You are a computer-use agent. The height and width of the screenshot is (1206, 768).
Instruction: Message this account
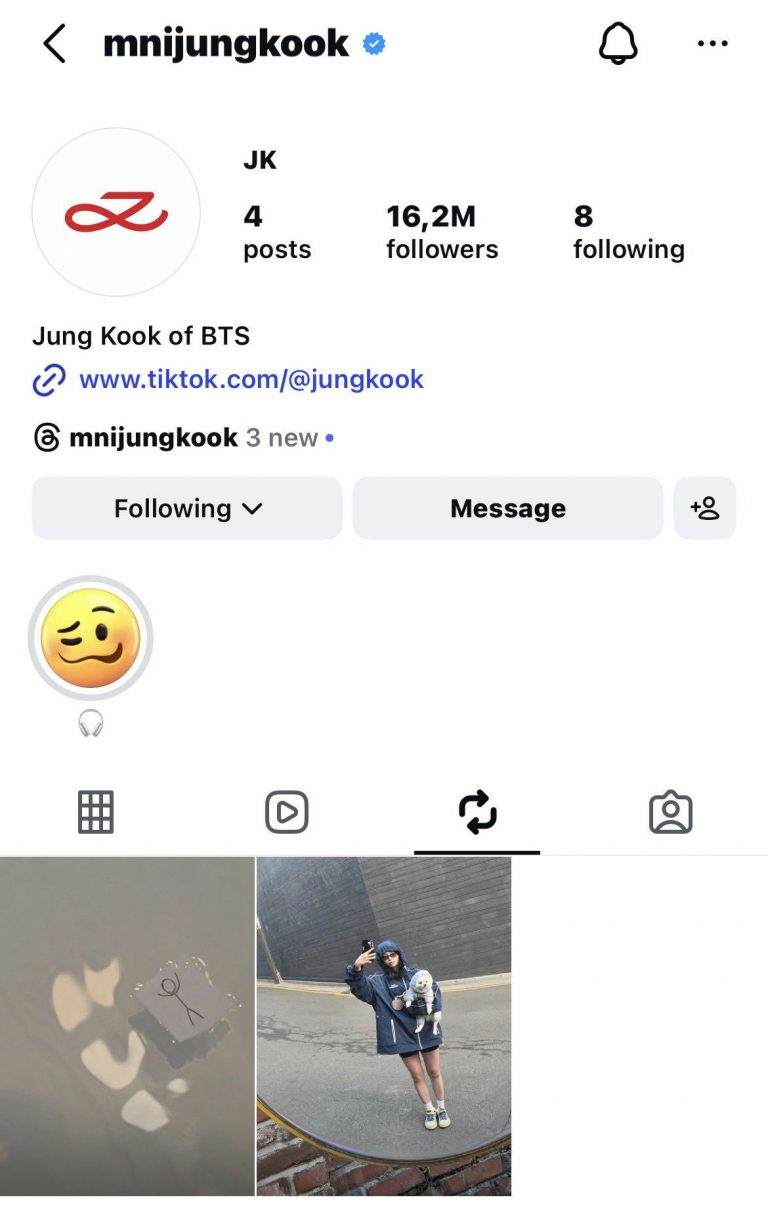[x=507, y=508]
